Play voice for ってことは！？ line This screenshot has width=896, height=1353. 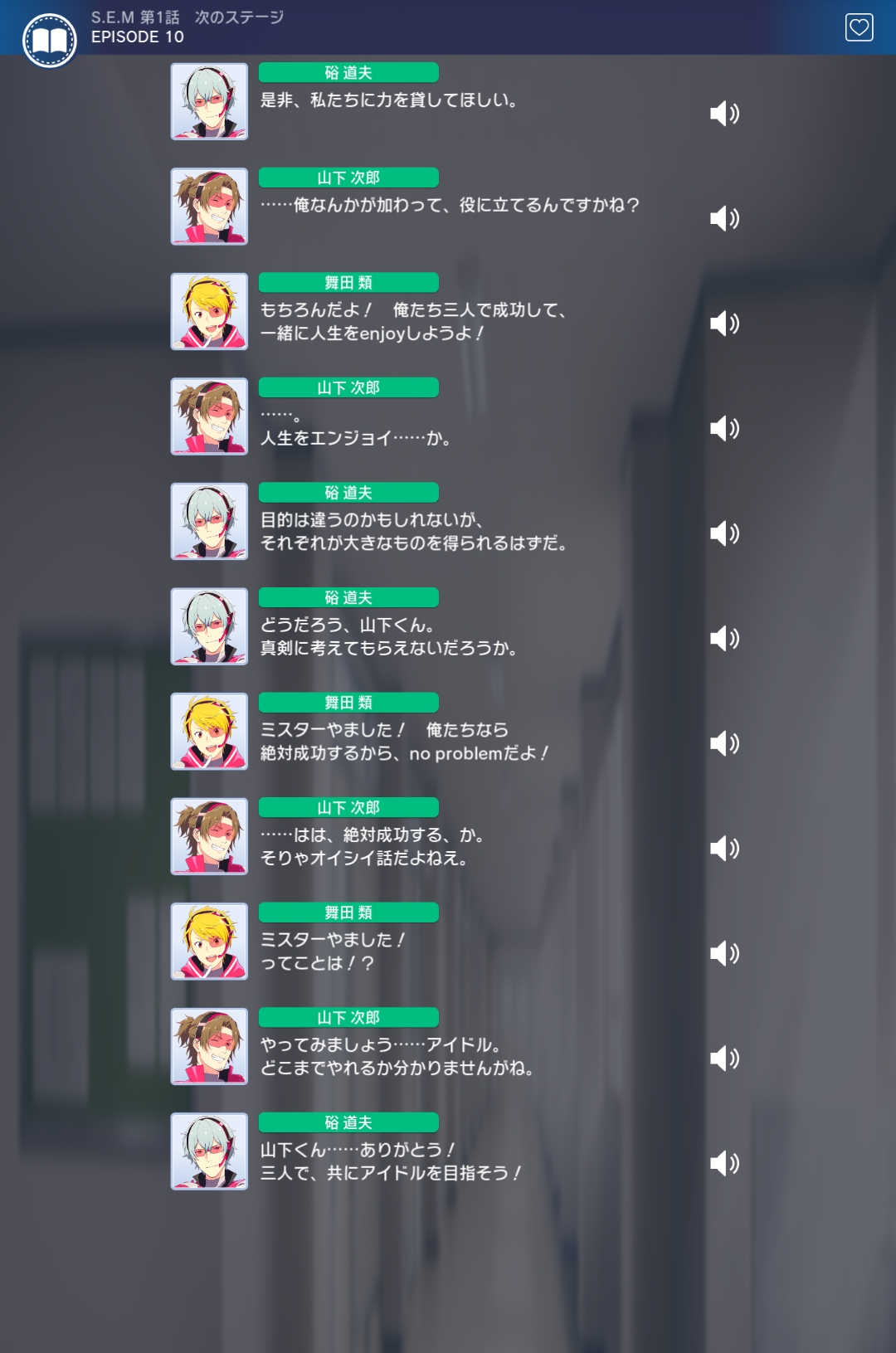[723, 953]
